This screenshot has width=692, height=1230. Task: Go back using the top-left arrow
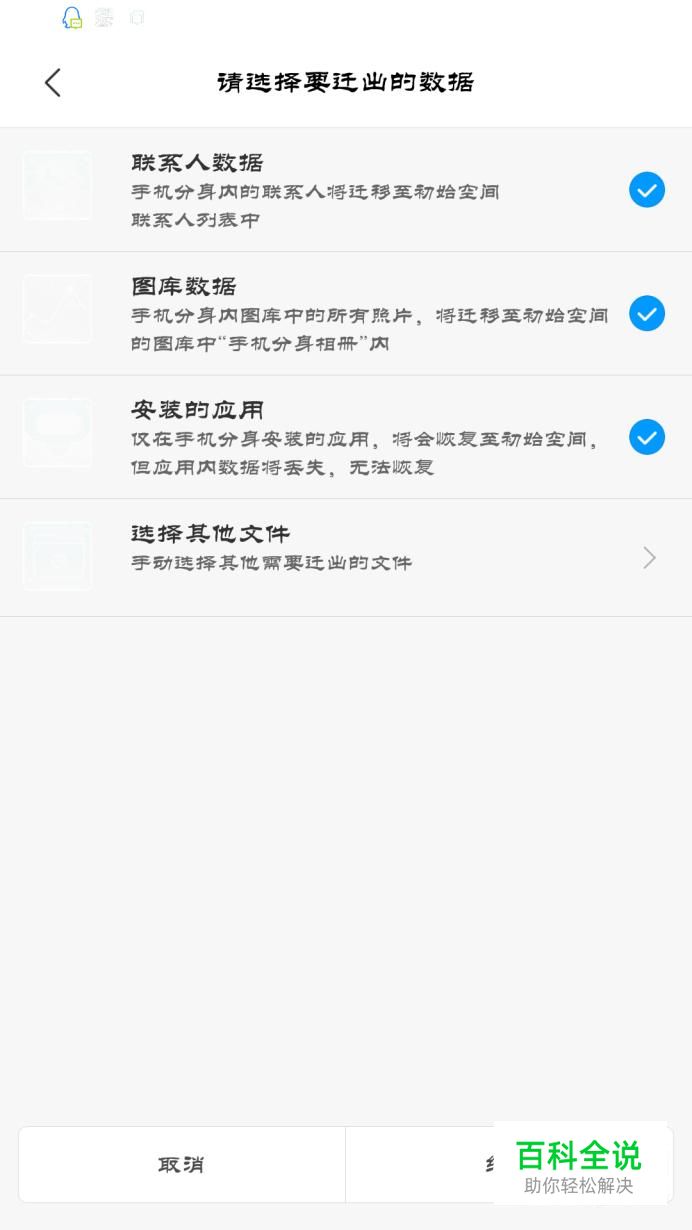[53, 82]
